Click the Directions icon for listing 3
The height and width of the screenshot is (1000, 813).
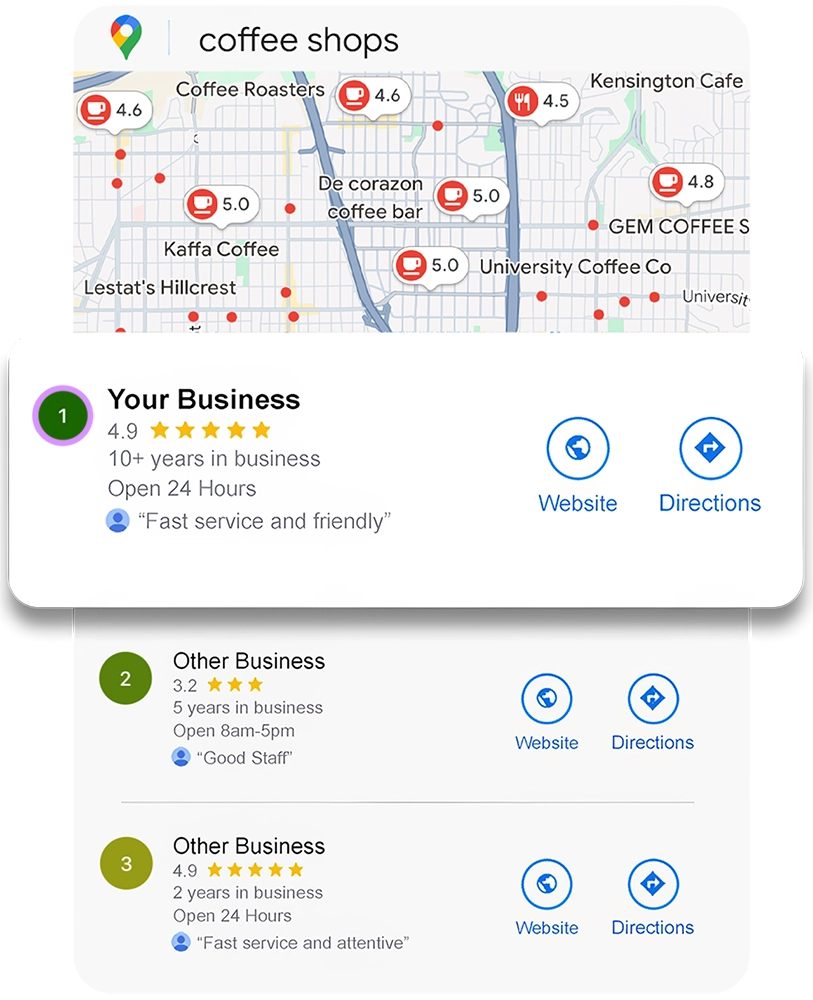point(653,884)
